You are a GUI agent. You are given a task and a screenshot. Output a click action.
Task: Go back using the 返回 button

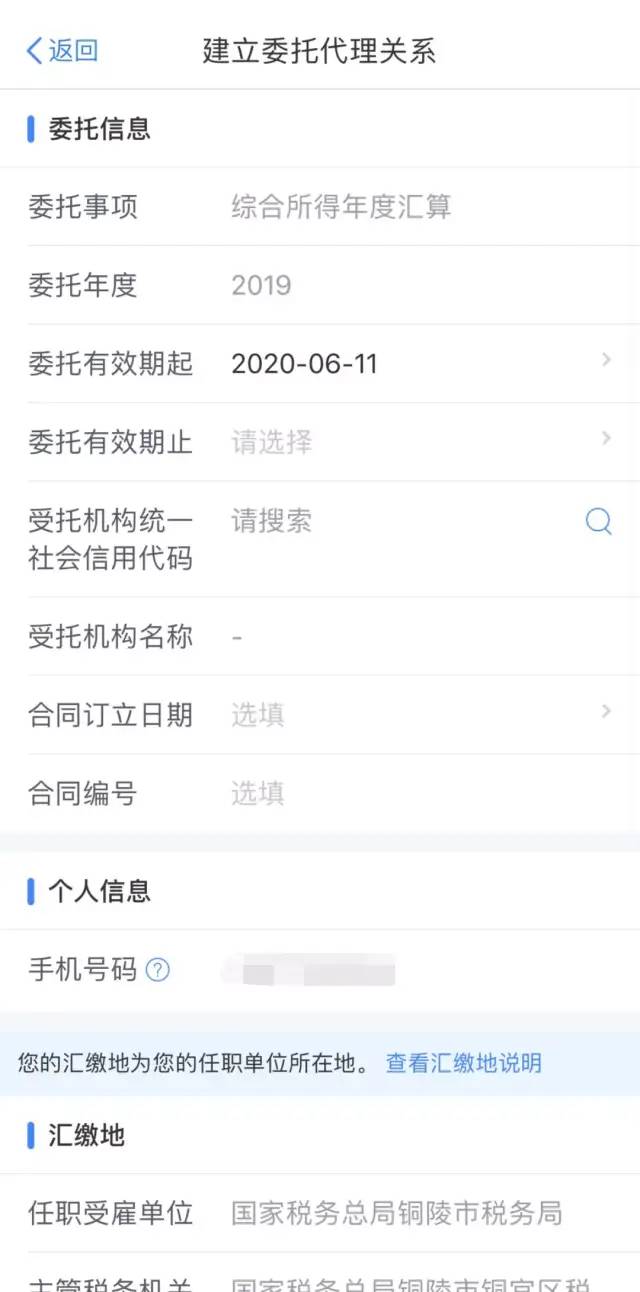pyautogui.click(x=62, y=50)
